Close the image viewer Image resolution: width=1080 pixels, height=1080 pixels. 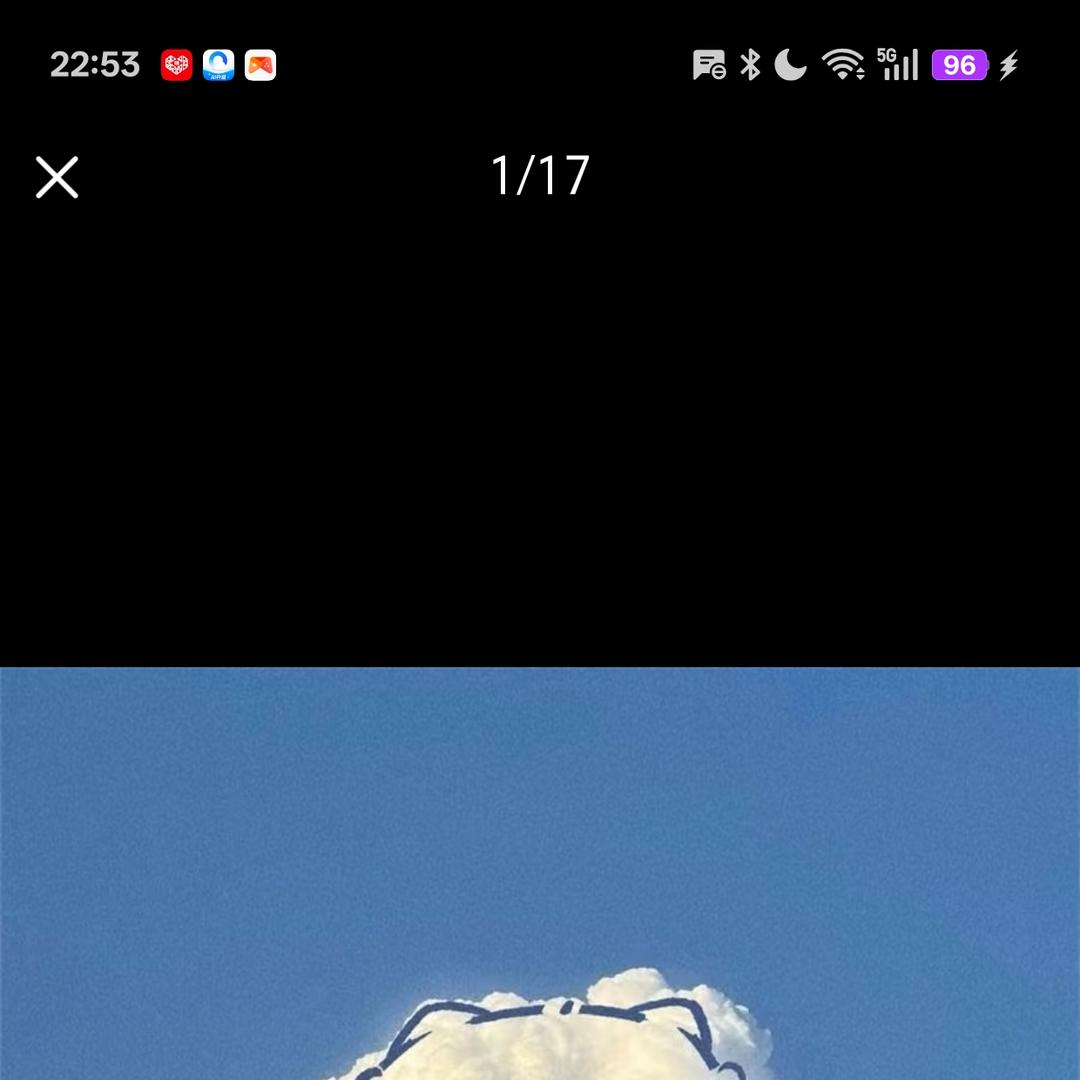tap(57, 178)
